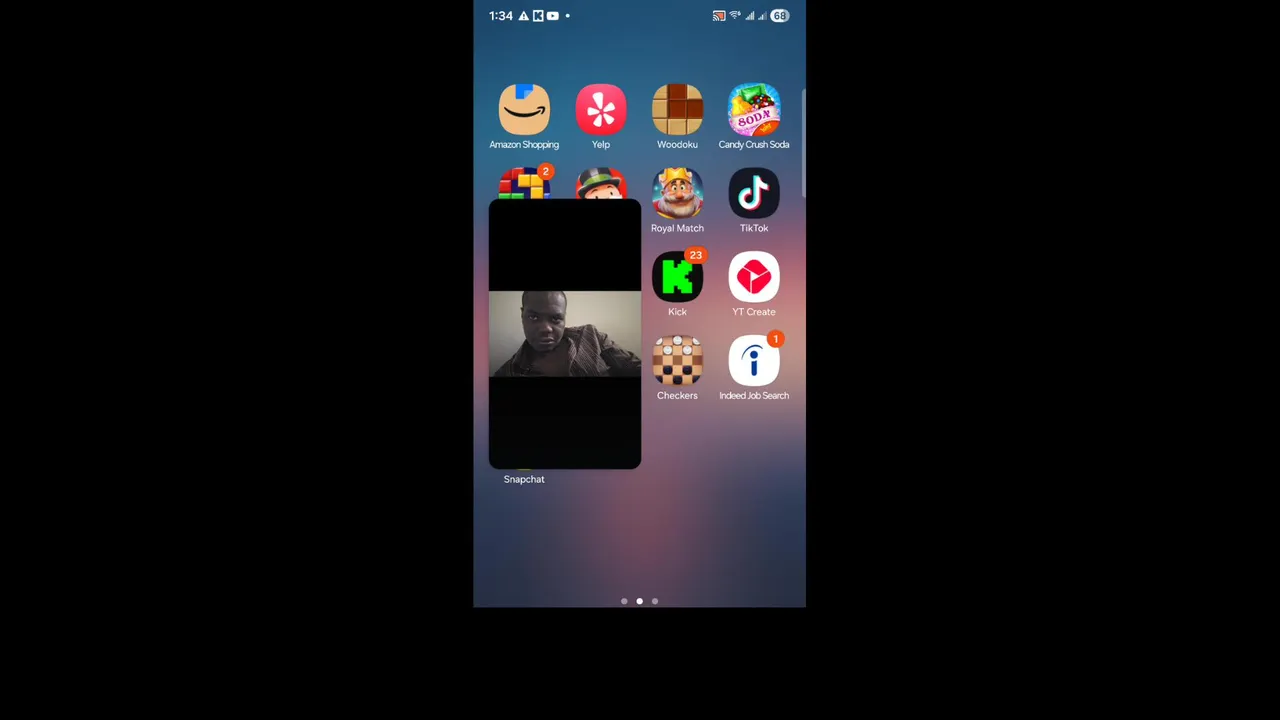Start Candy Crush Soda

[753, 110]
